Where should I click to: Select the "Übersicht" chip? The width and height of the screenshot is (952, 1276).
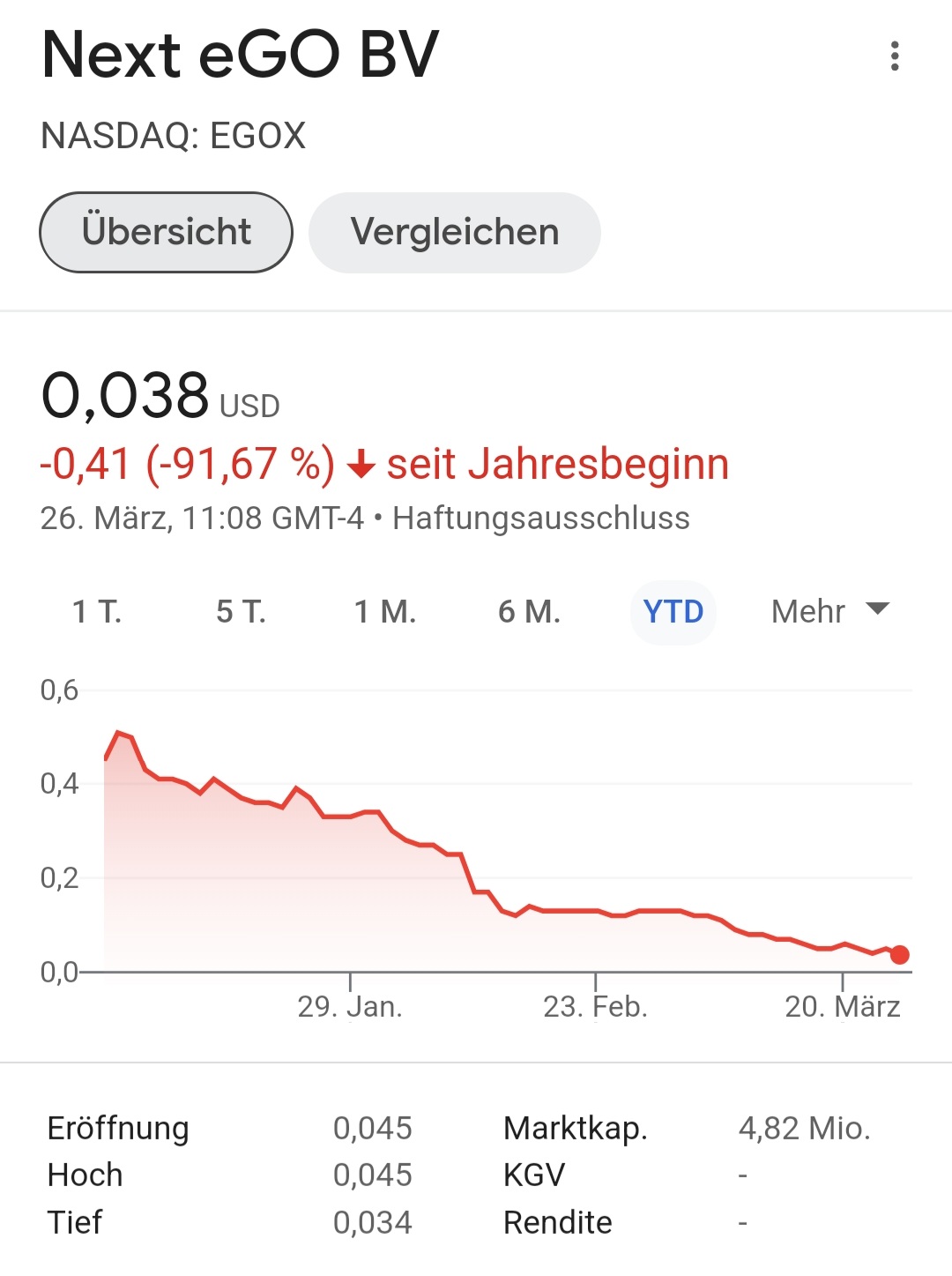[x=166, y=231]
